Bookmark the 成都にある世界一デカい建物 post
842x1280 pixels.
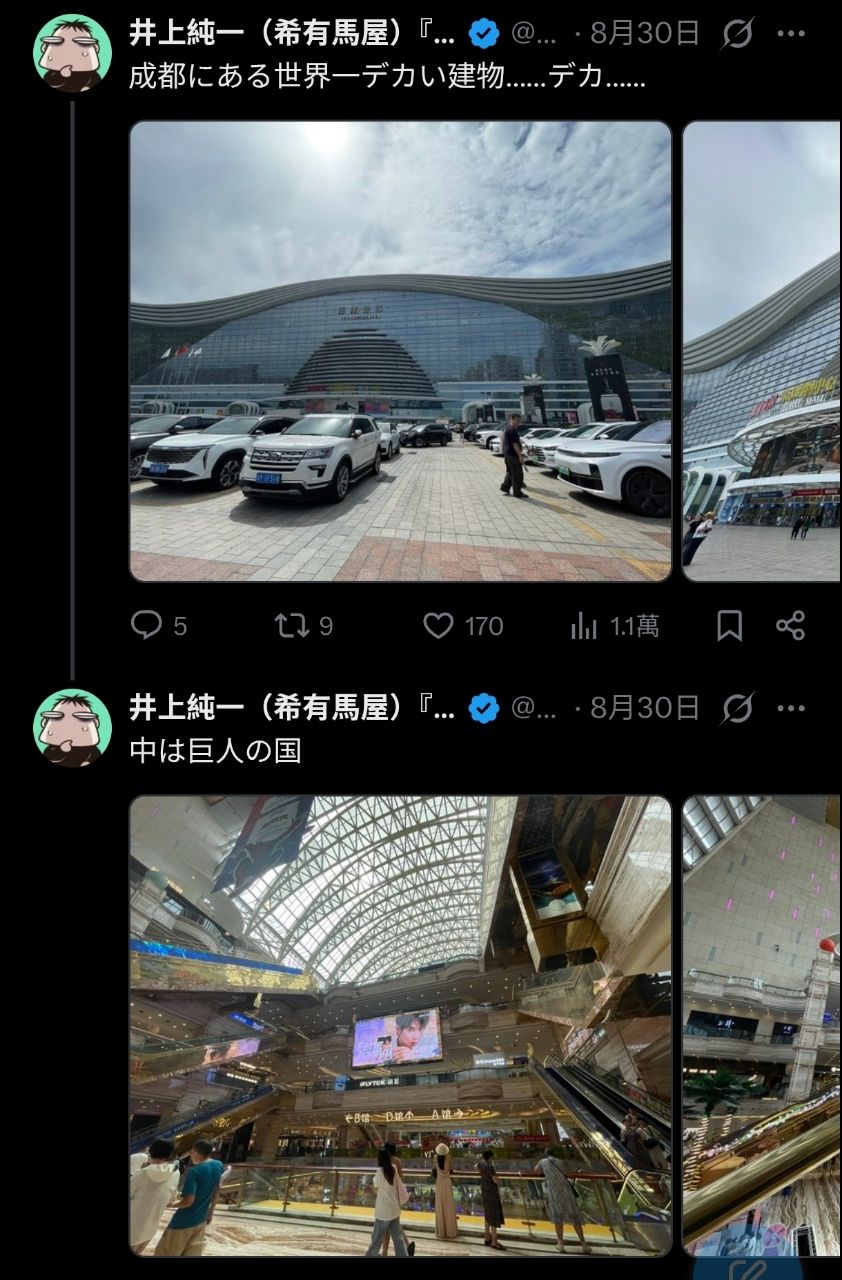(730, 626)
